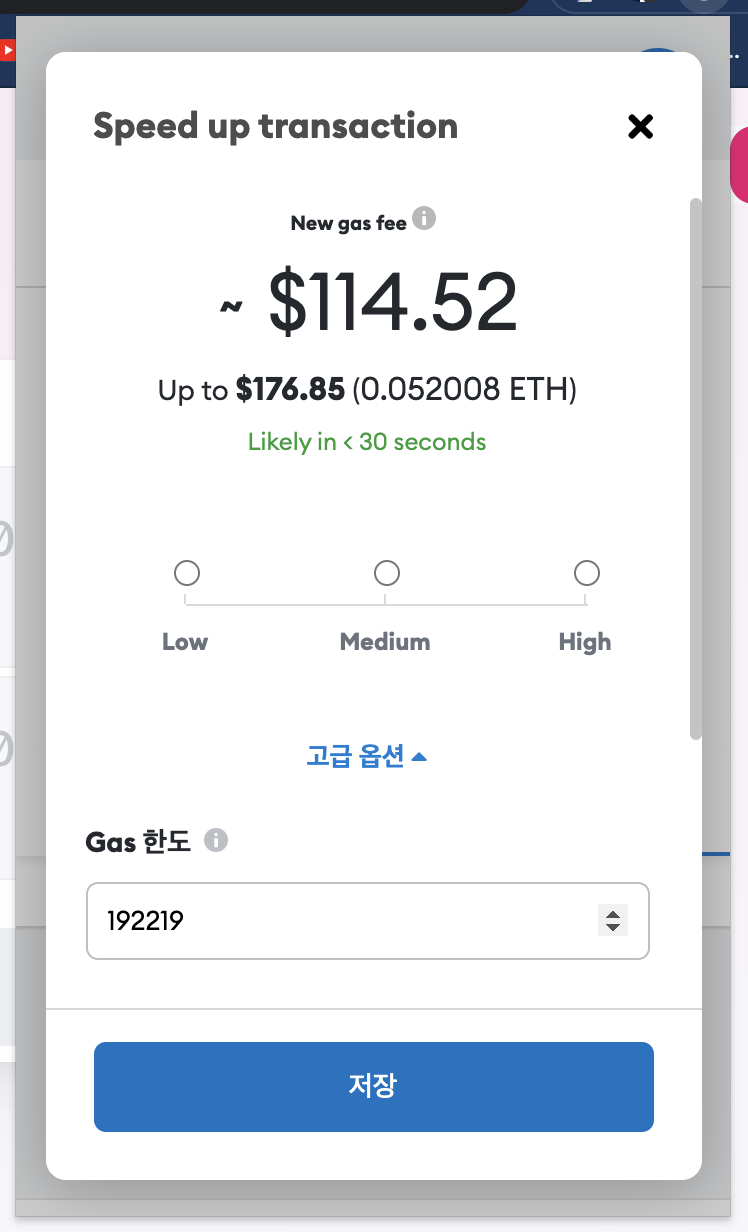Adjust the gas limit stepper arrows
Screen dimensions: 748x1232
pos(612,920)
